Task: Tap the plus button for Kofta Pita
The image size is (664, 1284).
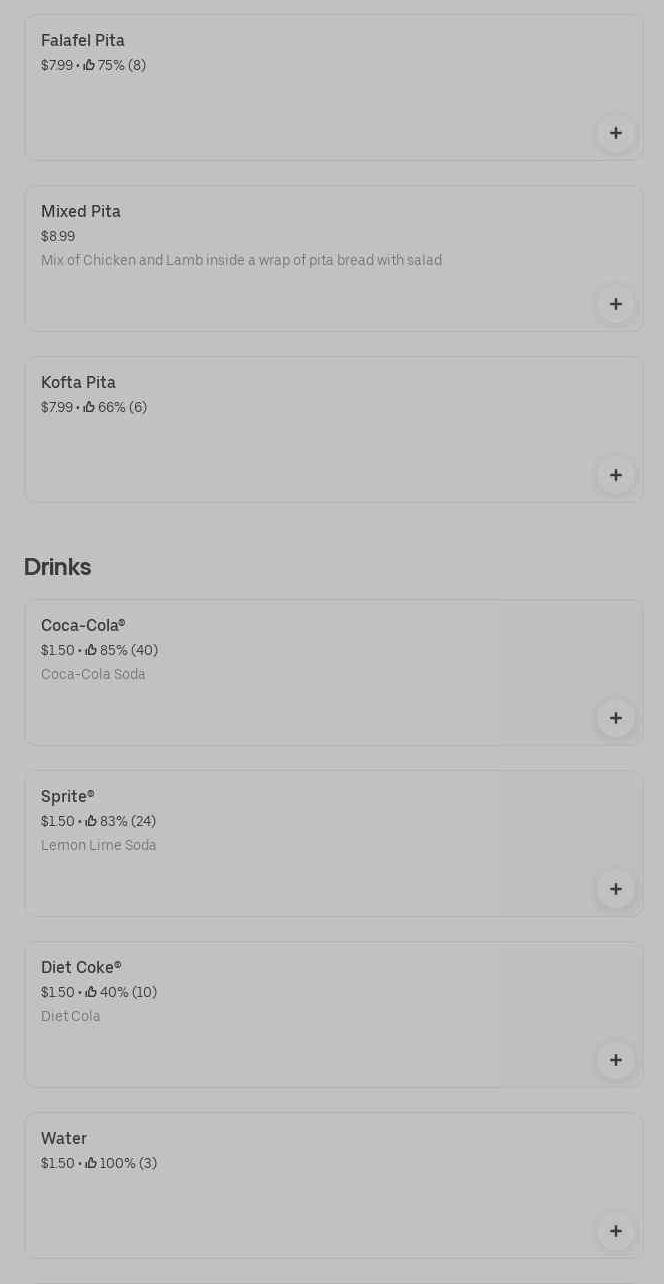Action: 615,475
